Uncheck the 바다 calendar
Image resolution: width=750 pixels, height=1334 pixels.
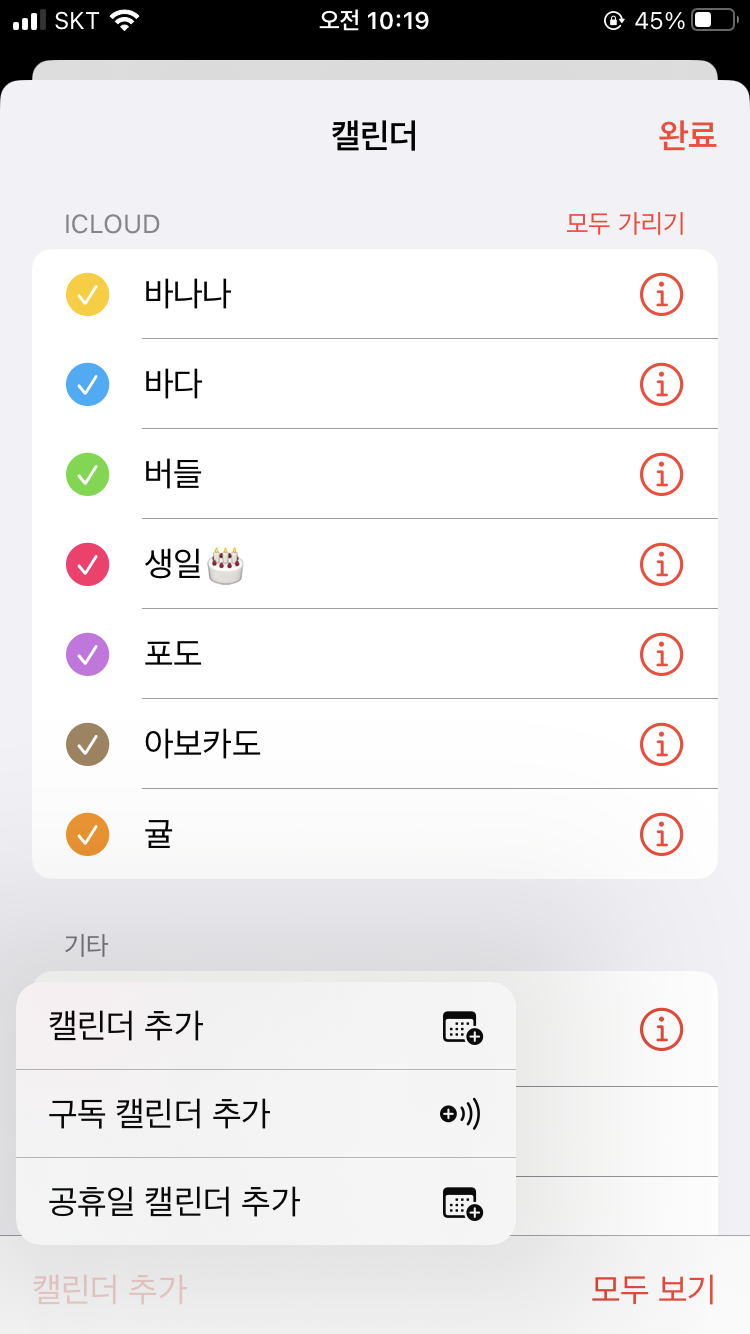[88, 384]
